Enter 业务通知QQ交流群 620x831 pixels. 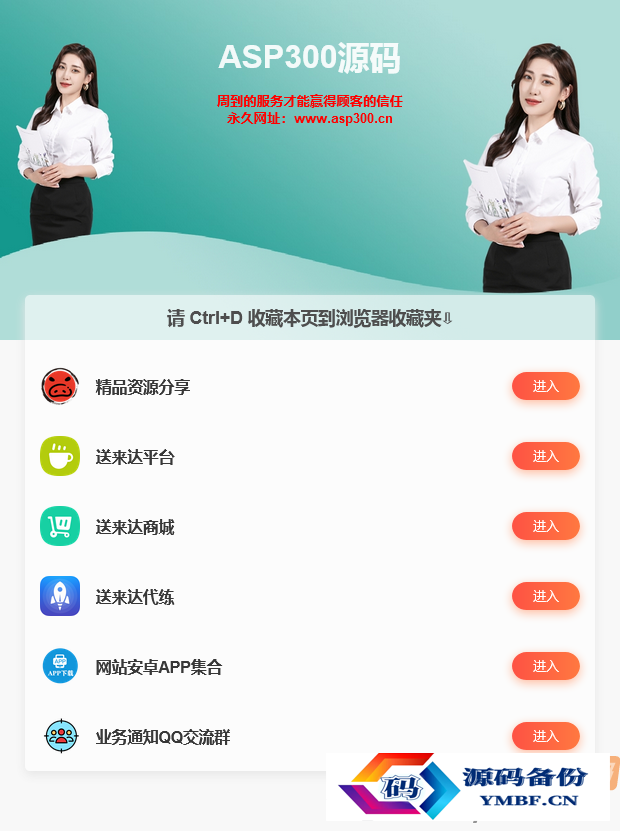(545, 736)
